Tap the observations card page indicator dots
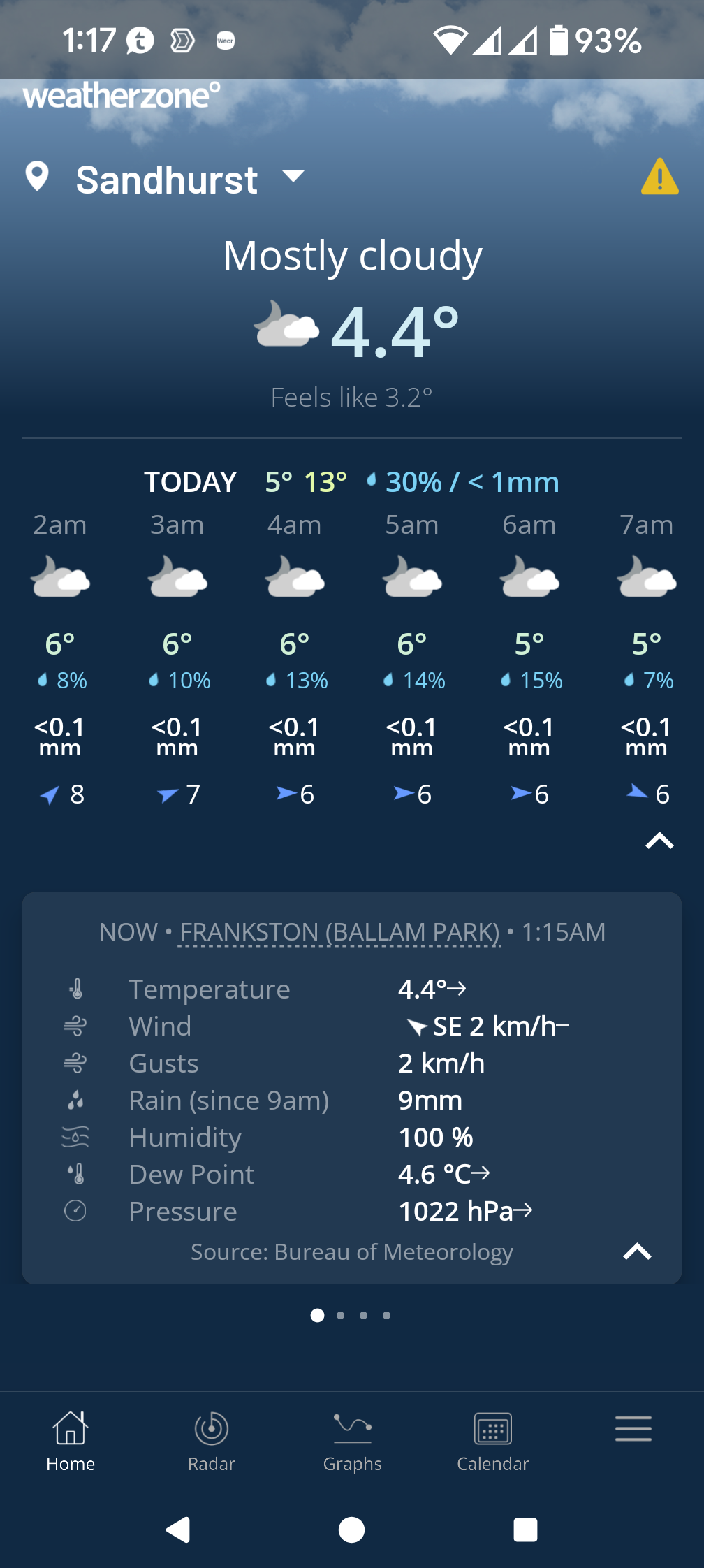Viewport: 704px width, 1568px height. [351, 1315]
